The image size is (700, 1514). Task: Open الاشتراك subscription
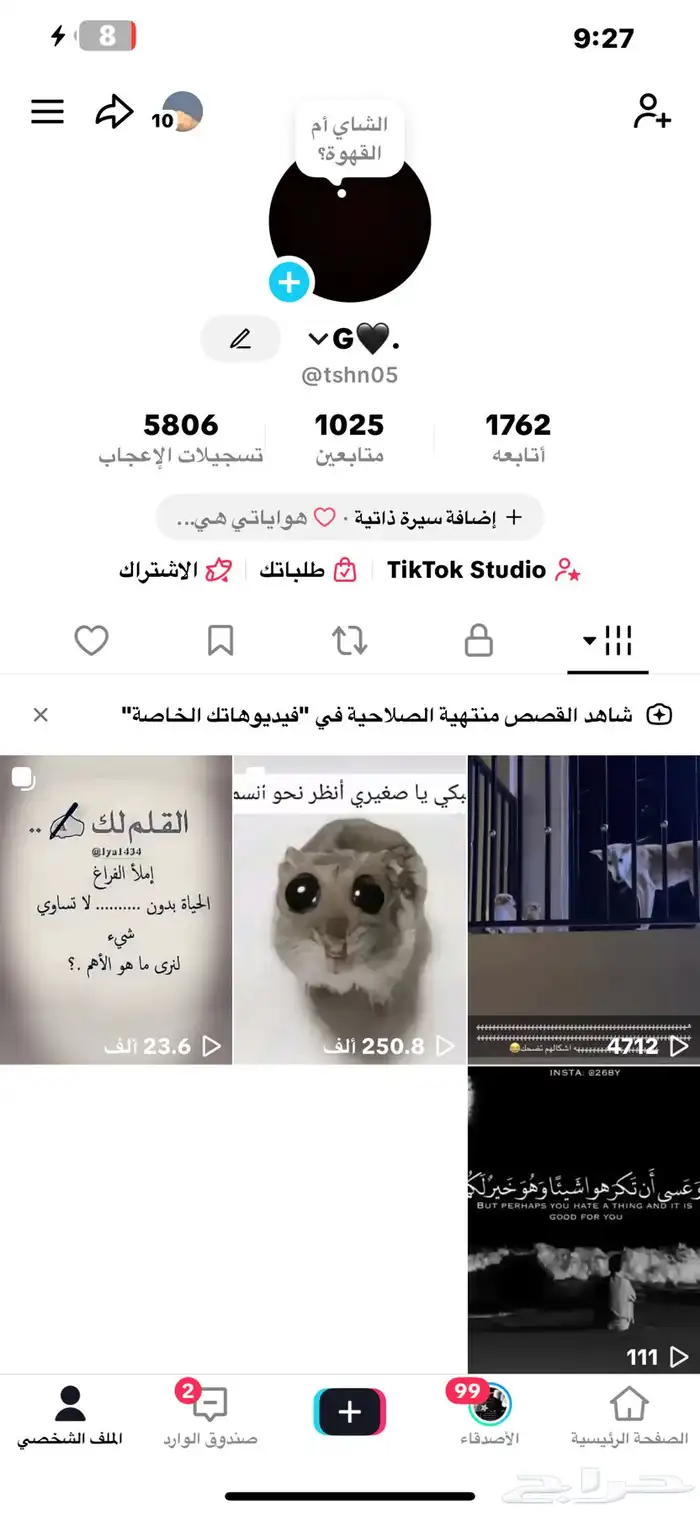coord(175,571)
